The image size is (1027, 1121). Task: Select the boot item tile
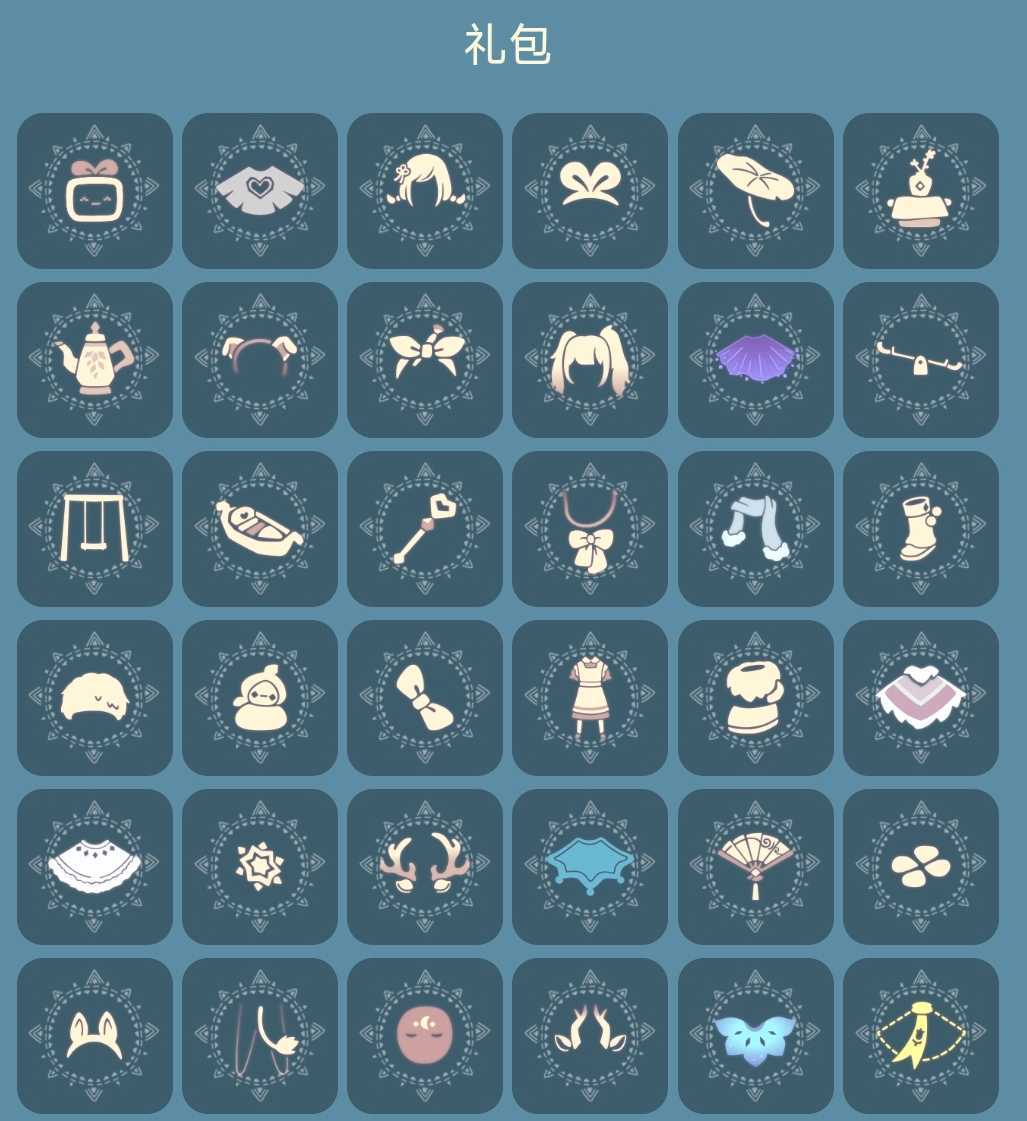920,529
